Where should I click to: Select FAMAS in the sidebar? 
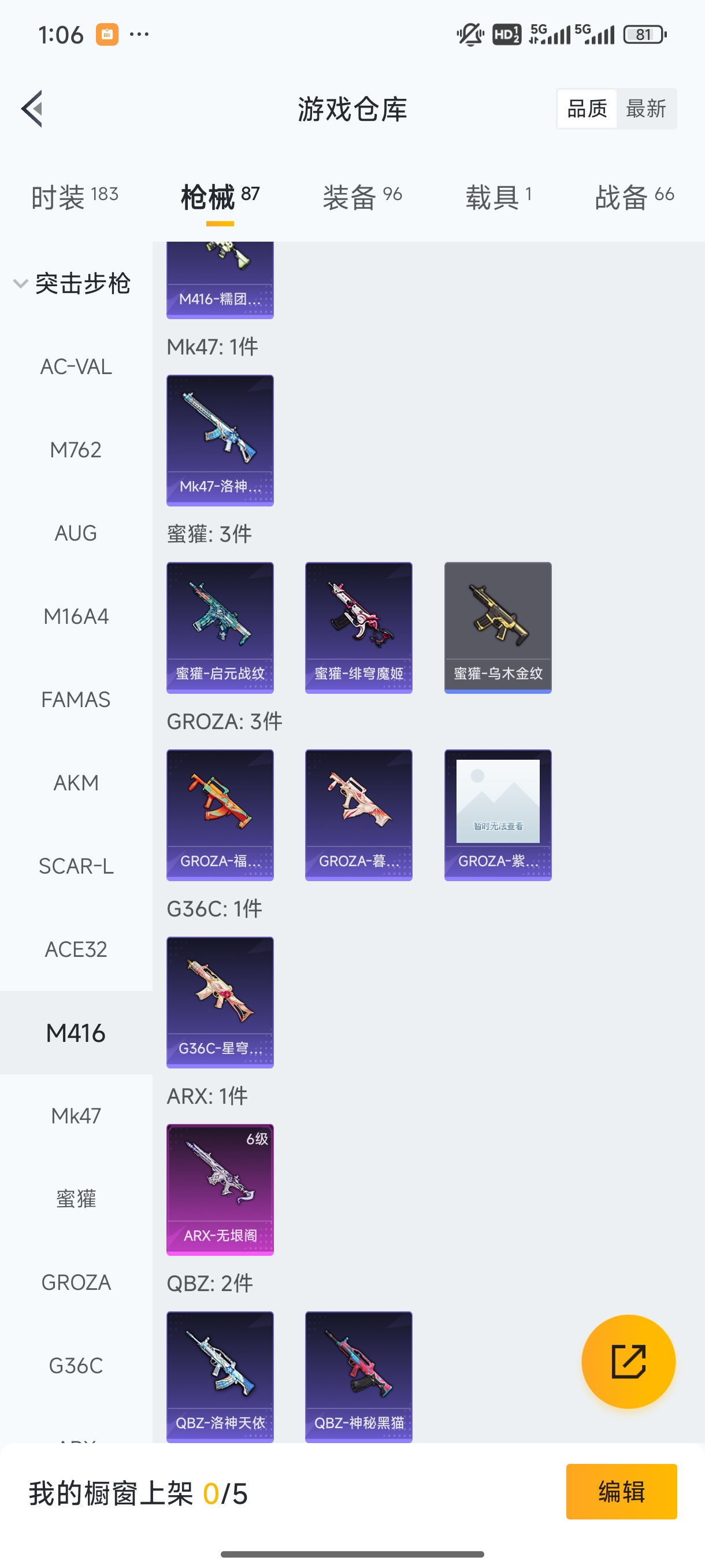[x=76, y=700]
